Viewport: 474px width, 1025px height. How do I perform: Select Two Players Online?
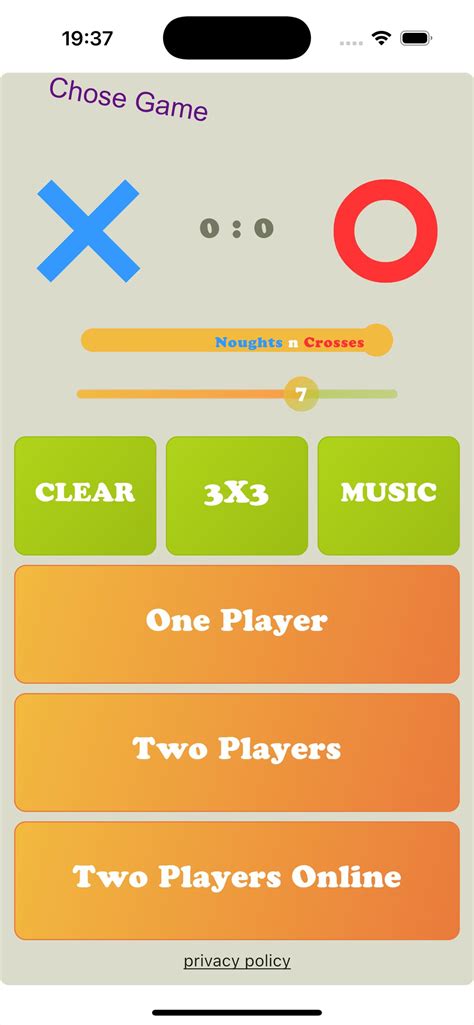237,881
